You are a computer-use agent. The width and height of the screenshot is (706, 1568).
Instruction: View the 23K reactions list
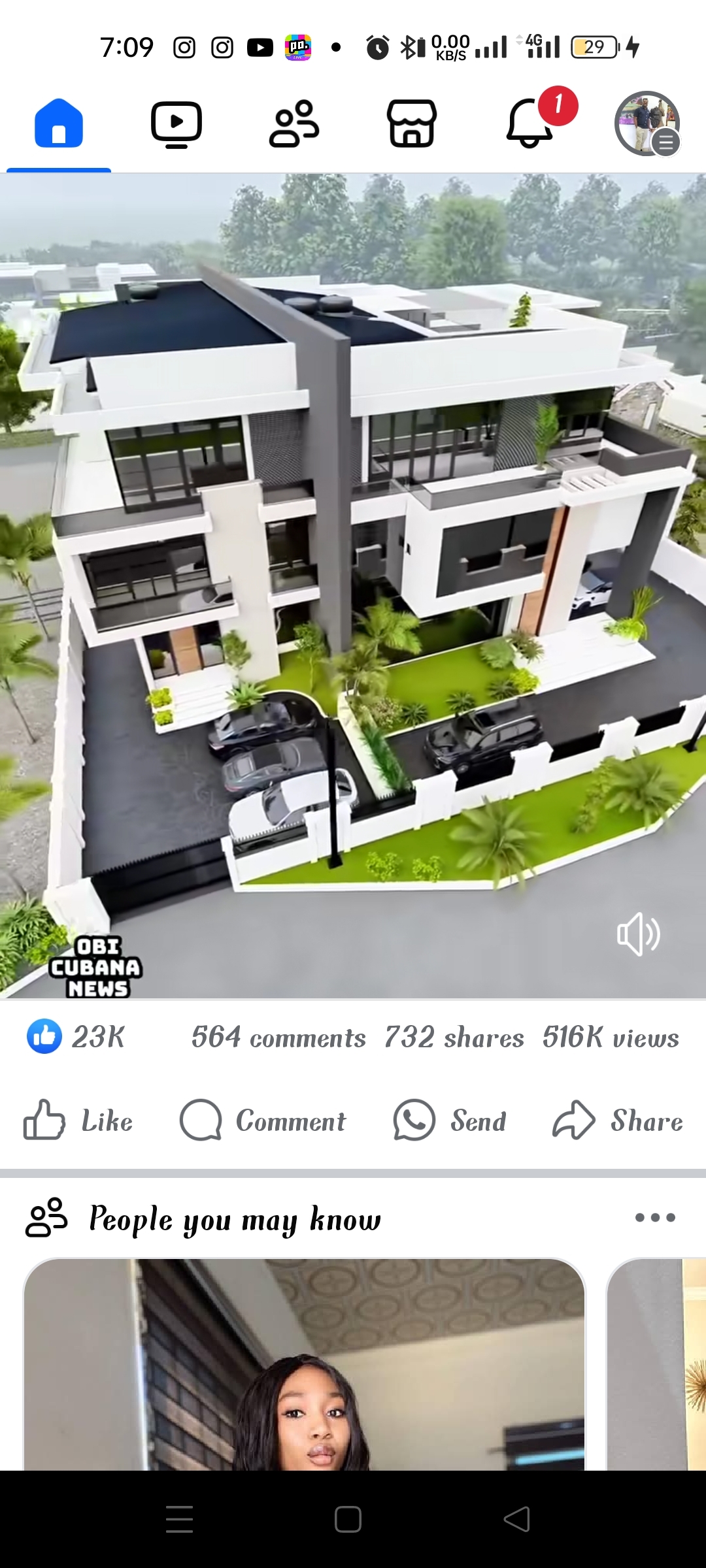(x=76, y=1037)
